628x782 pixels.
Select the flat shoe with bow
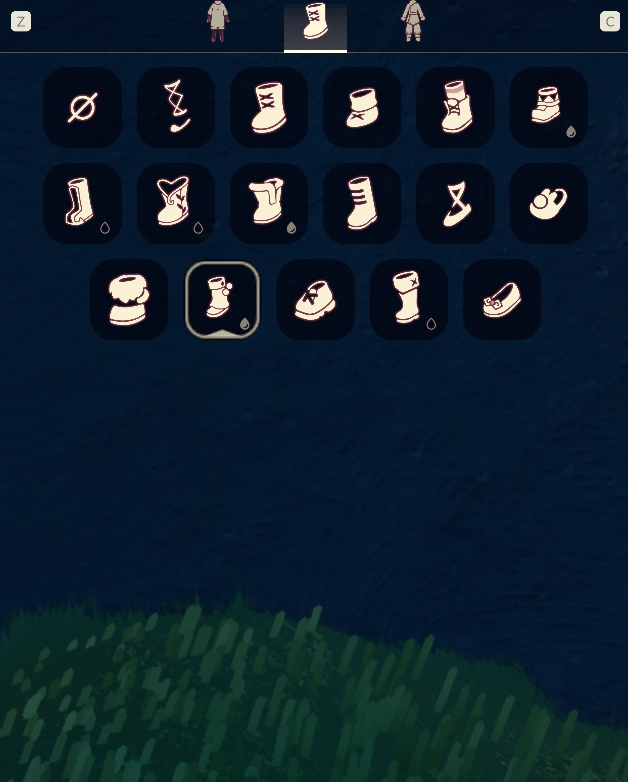point(502,299)
